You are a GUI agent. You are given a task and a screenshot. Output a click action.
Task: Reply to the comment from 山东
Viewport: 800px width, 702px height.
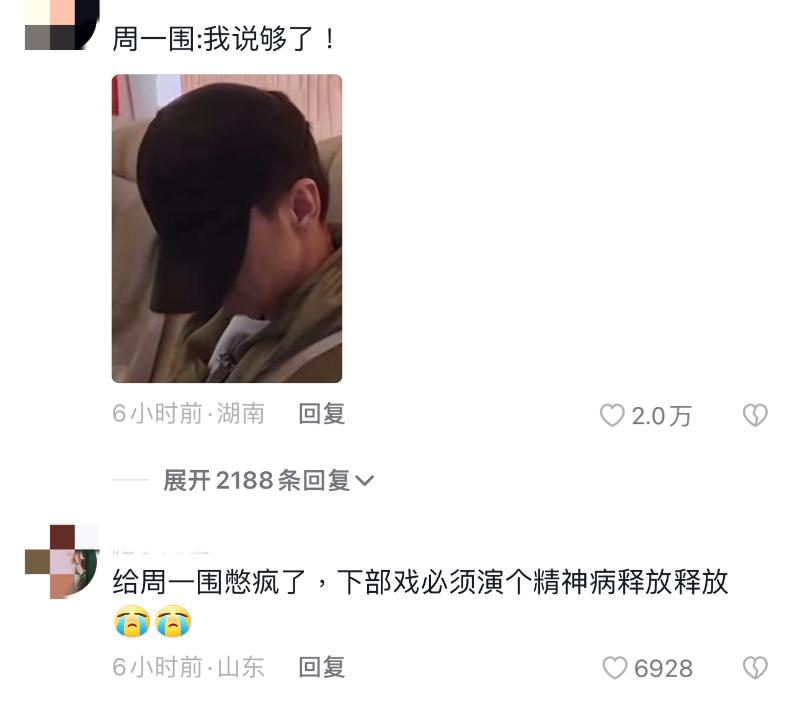click(321, 667)
